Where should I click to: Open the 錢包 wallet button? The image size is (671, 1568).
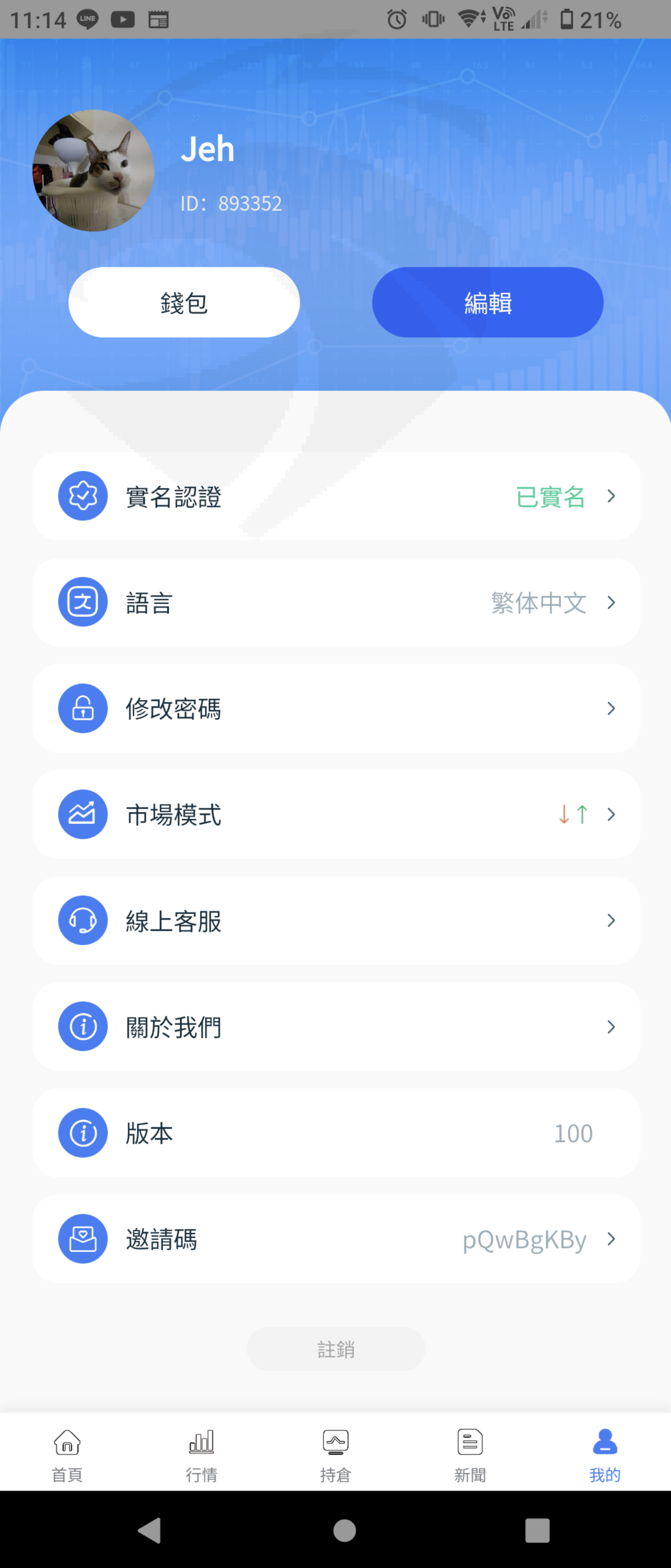tap(184, 303)
